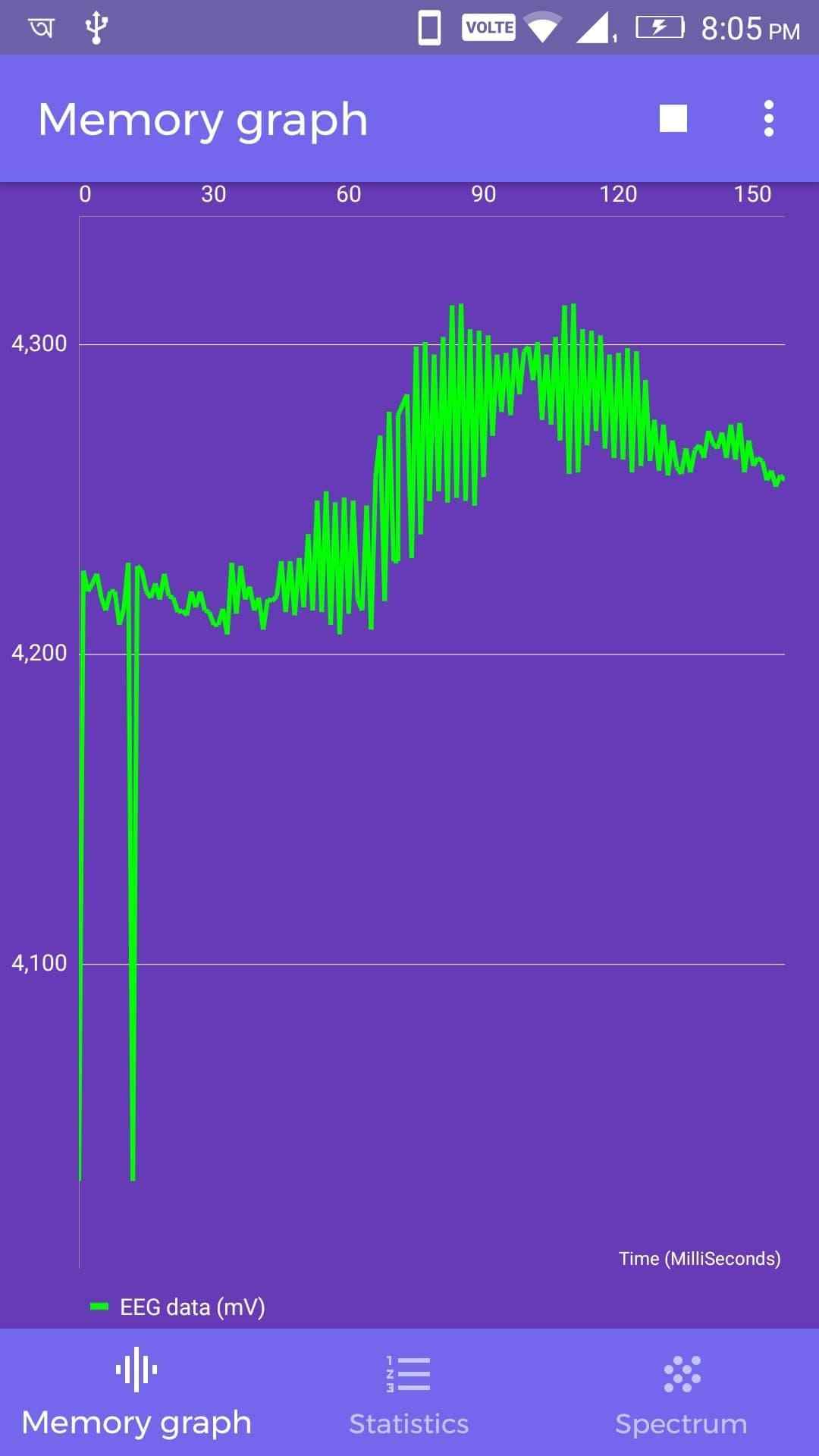819x1456 pixels.
Task: Open the overflow menu
Action: [x=768, y=118]
